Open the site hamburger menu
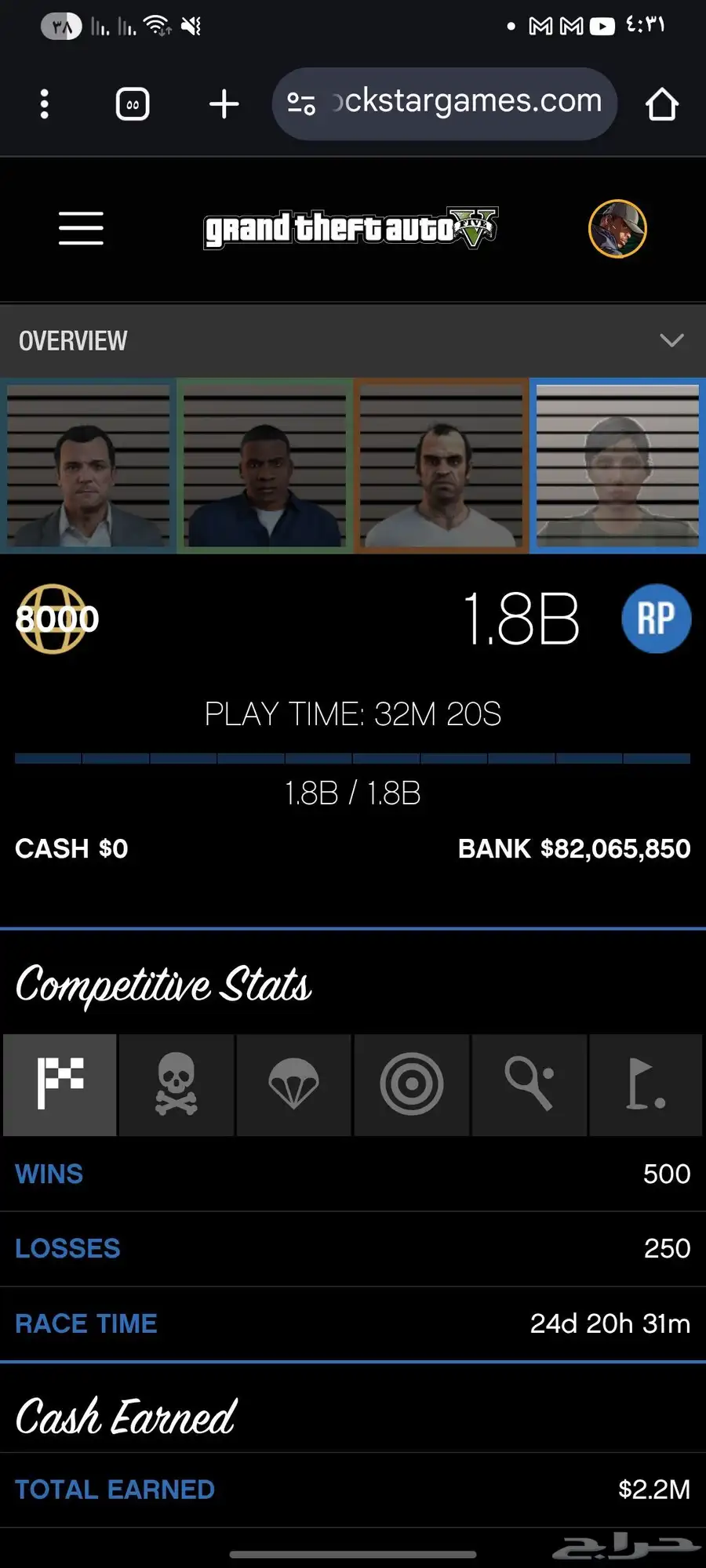706x1568 pixels. (x=81, y=228)
